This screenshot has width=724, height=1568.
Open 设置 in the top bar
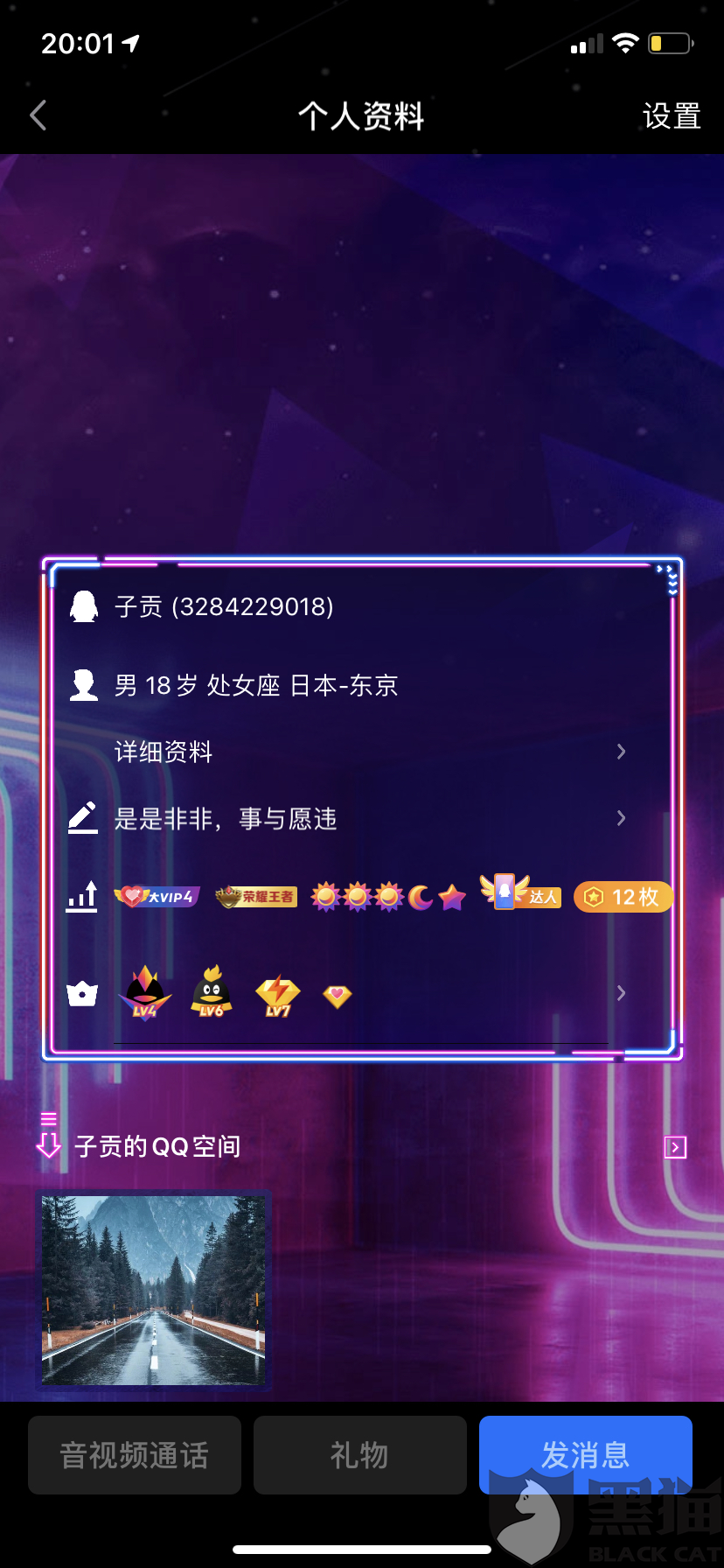point(671,115)
